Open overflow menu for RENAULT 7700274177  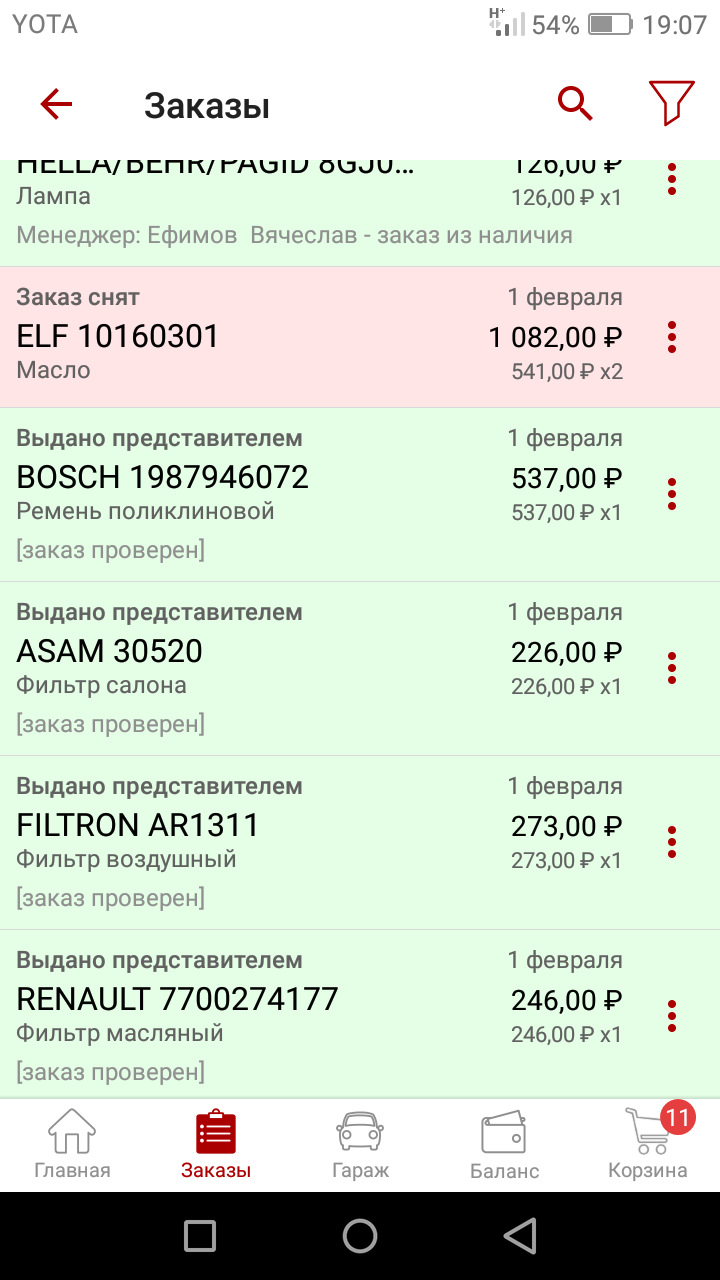(672, 1016)
